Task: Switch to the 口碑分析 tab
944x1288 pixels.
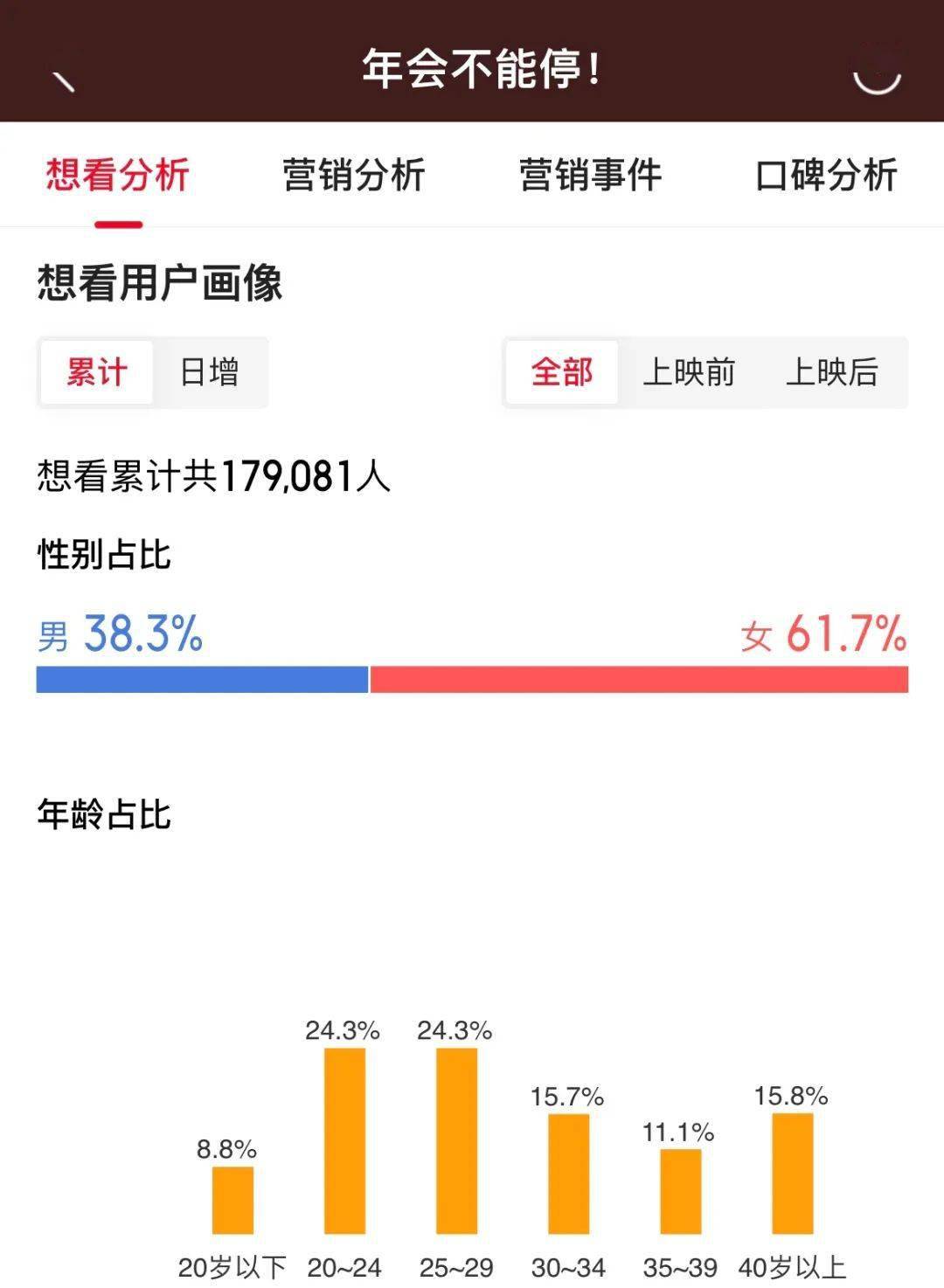Action: tap(826, 175)
